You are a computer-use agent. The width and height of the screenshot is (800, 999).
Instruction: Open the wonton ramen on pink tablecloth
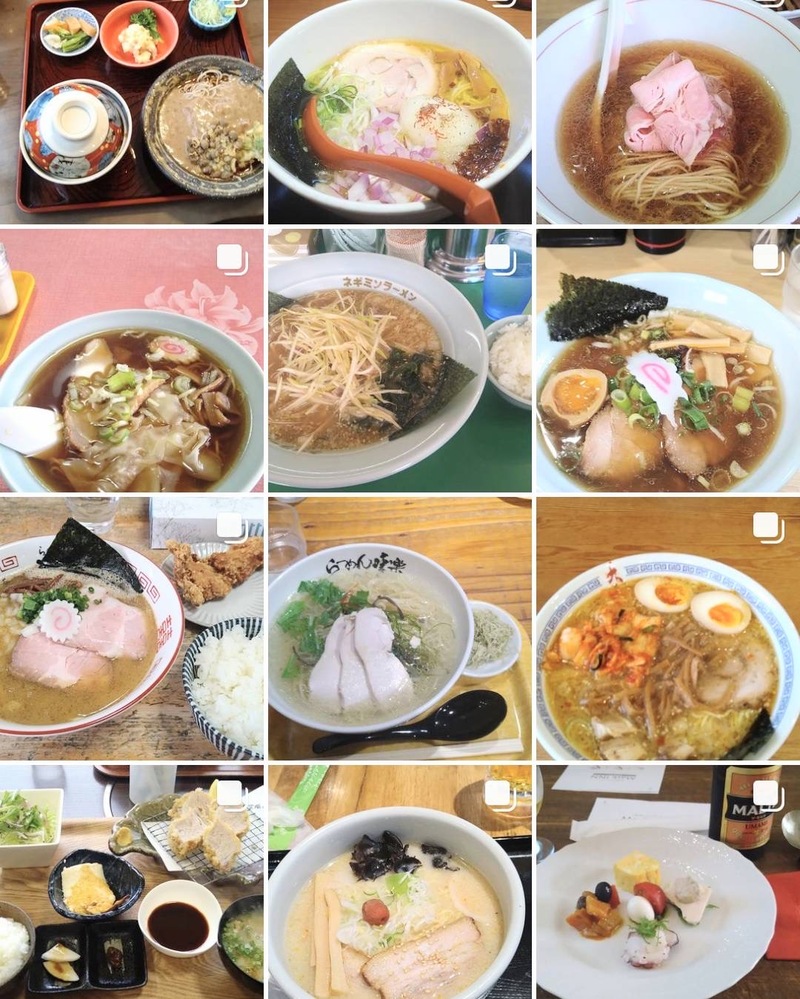(x=131, y=360)
